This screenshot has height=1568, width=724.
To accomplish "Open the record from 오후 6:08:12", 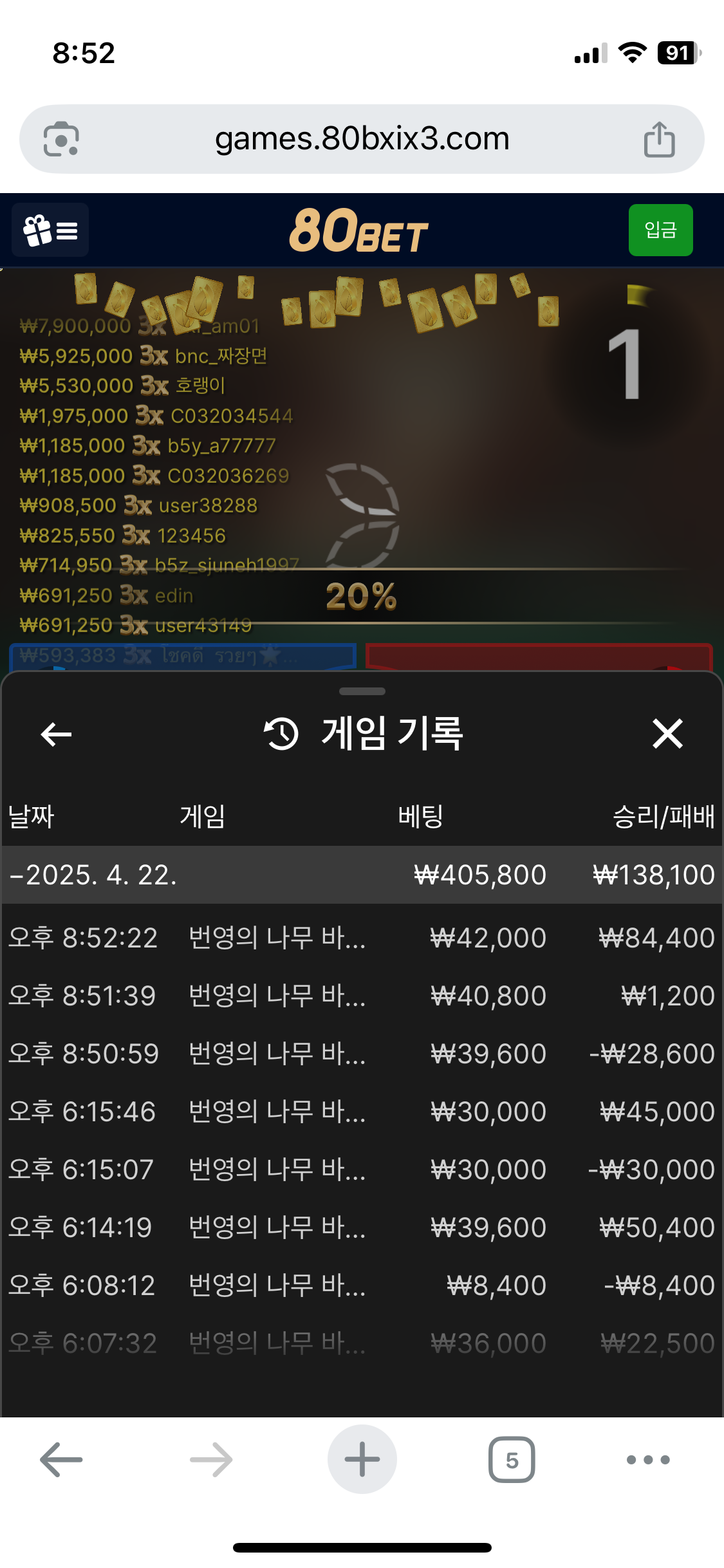I will point(362,1285).
